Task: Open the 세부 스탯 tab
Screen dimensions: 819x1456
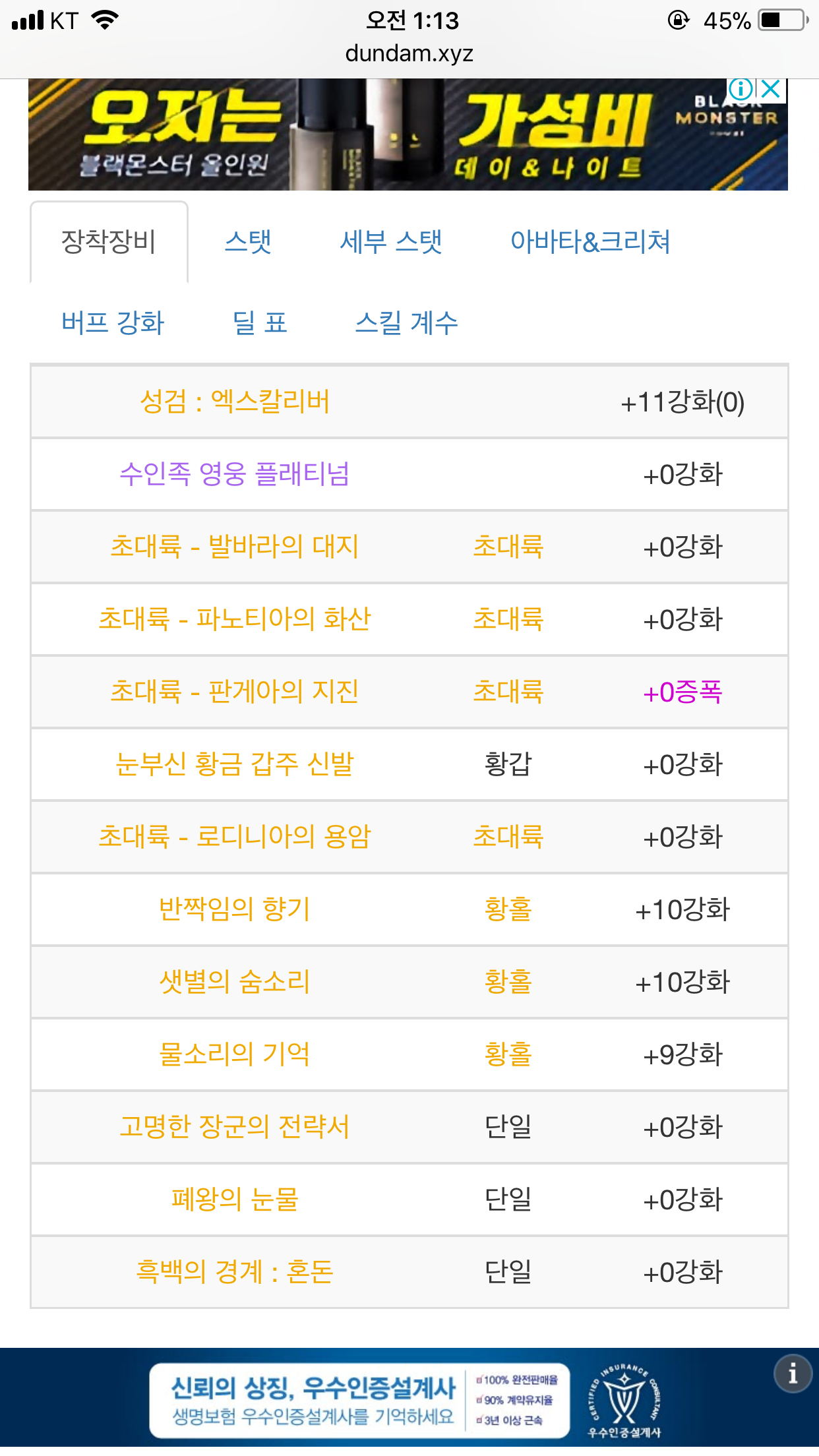Action: 390,242
